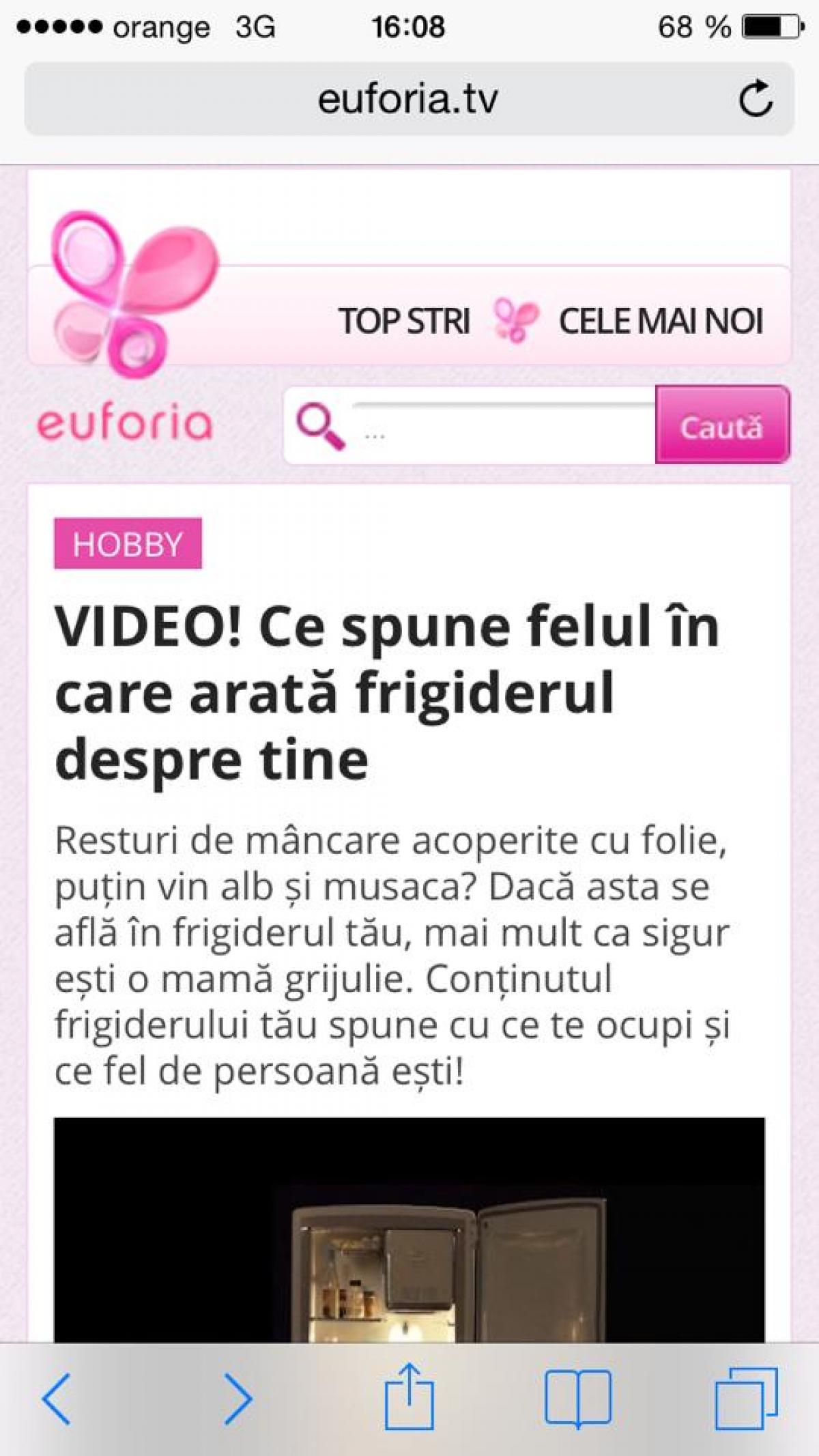819x1456 pixels.
Task: Open the euforia home page logo
Action: point(126,328)
